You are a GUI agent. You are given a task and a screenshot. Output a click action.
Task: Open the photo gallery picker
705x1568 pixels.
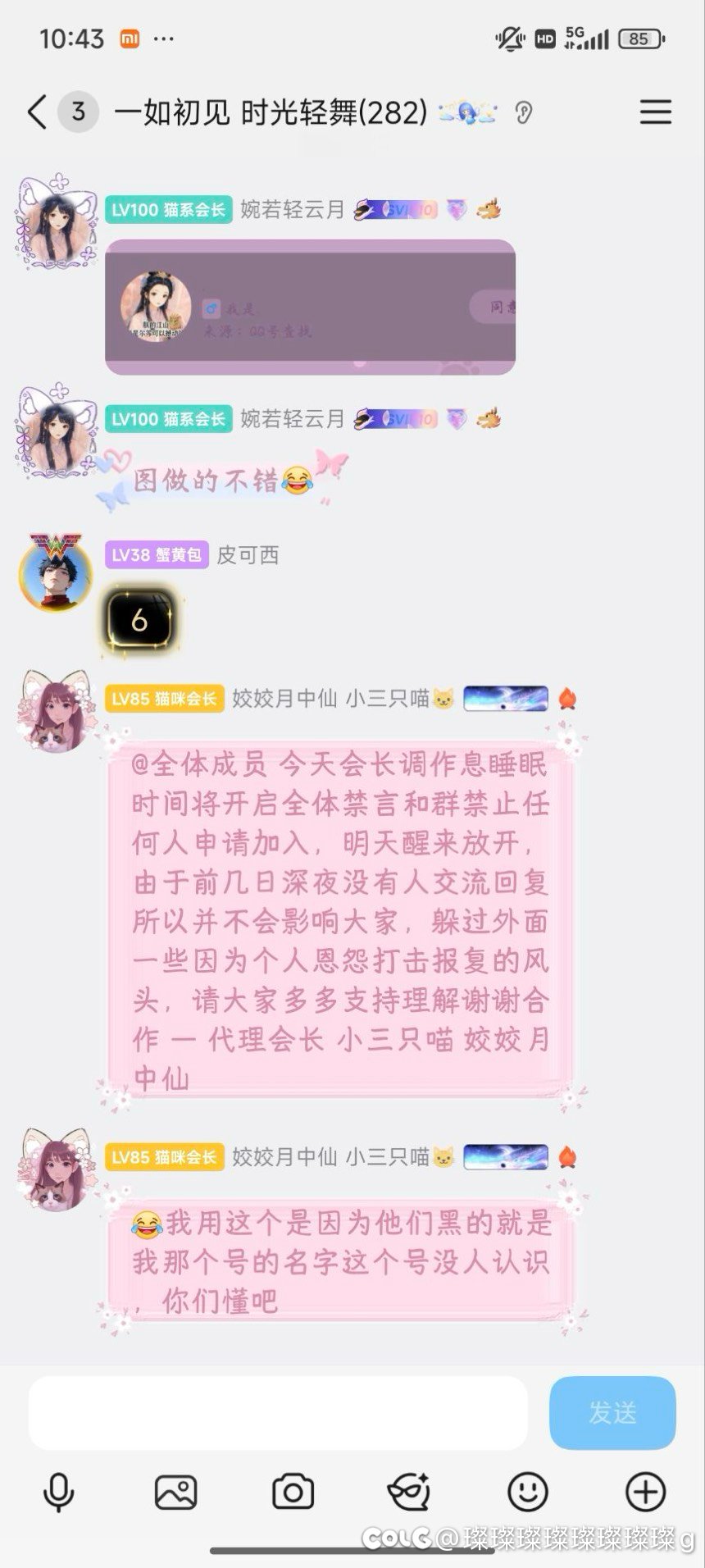(175, 1492)
